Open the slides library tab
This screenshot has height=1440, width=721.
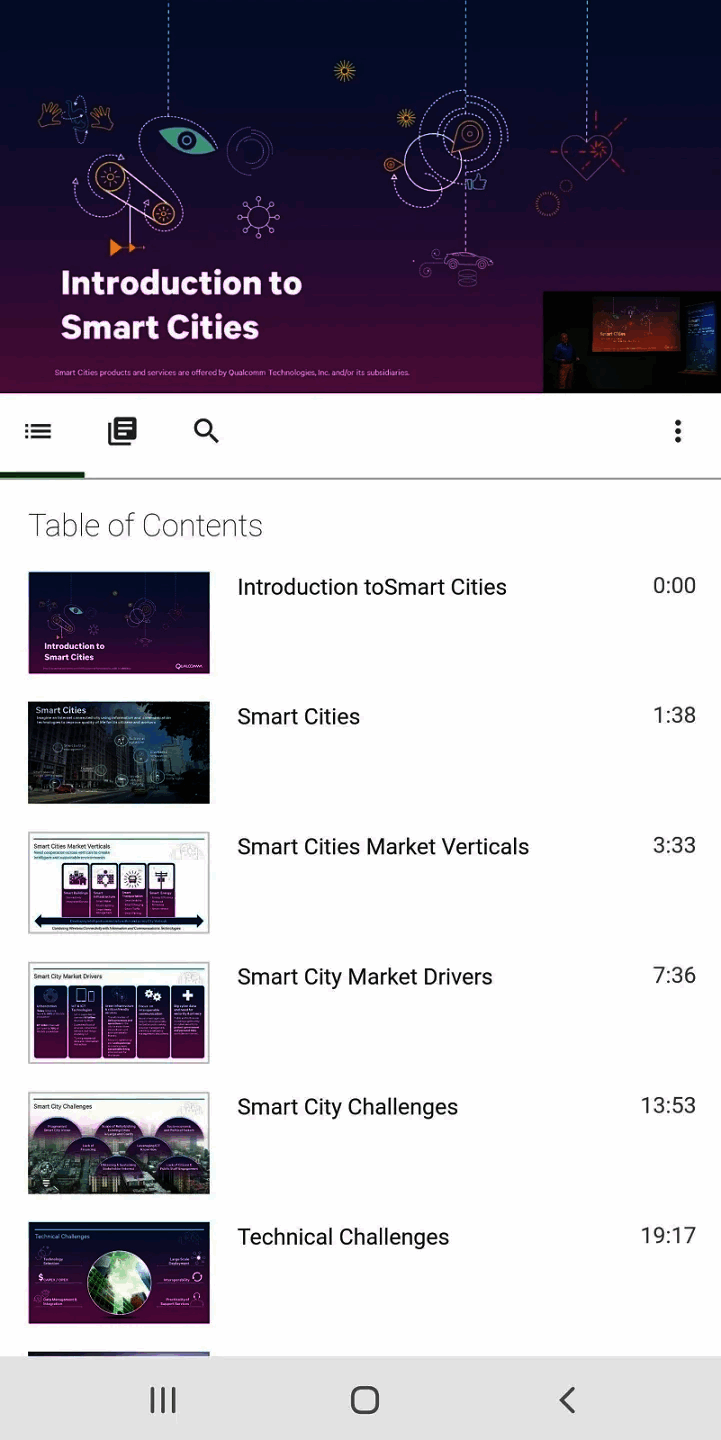122,431
